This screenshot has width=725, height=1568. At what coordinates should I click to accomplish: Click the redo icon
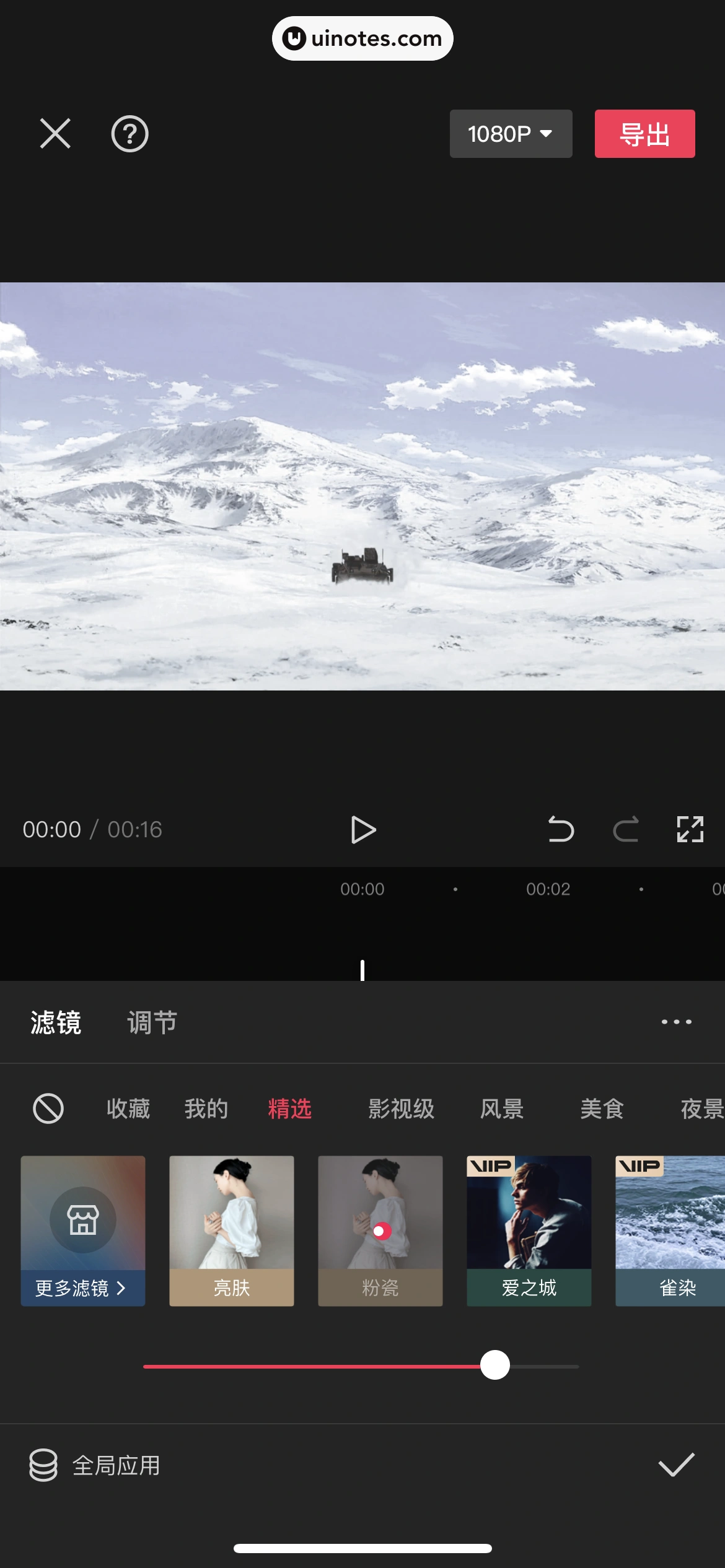[626, 830]
